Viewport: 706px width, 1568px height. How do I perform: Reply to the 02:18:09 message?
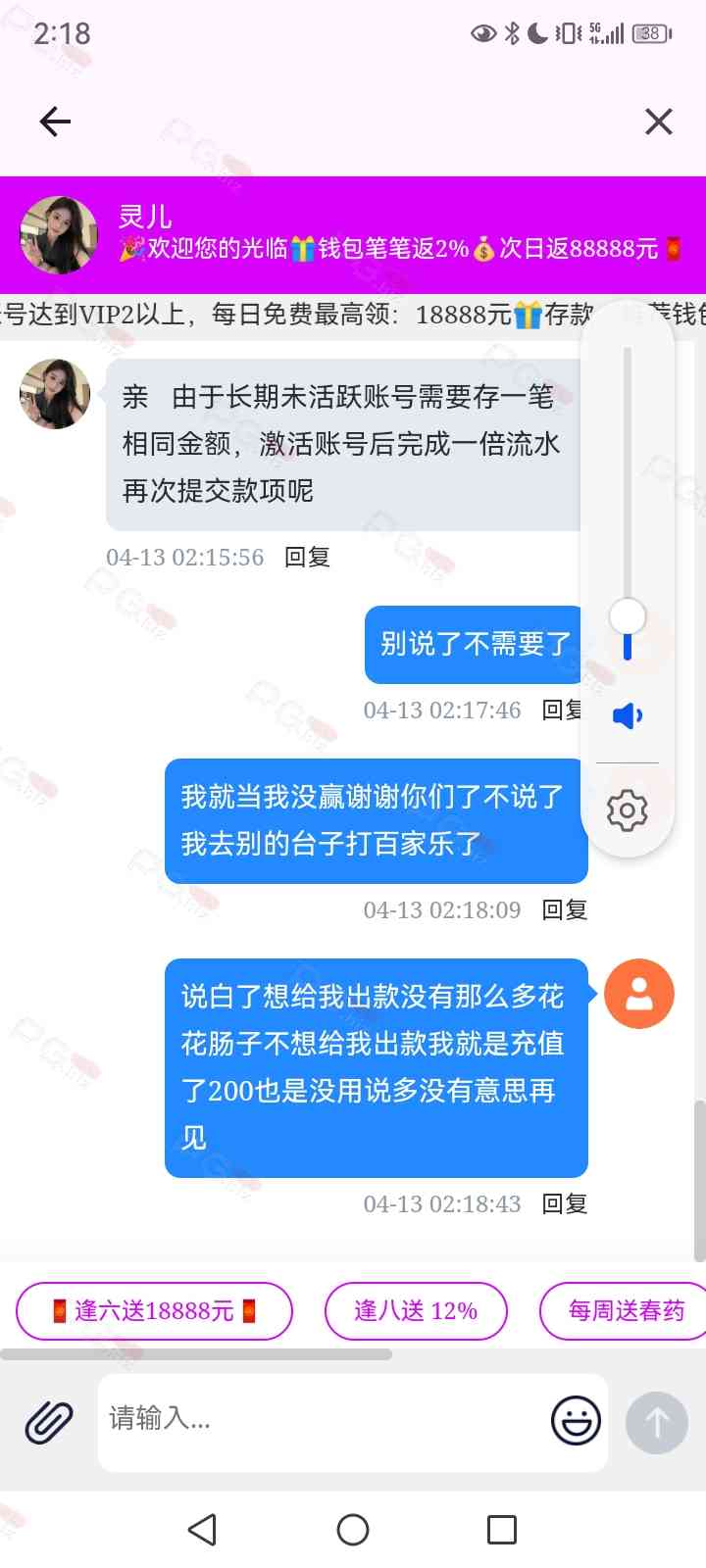pos(565,909)
